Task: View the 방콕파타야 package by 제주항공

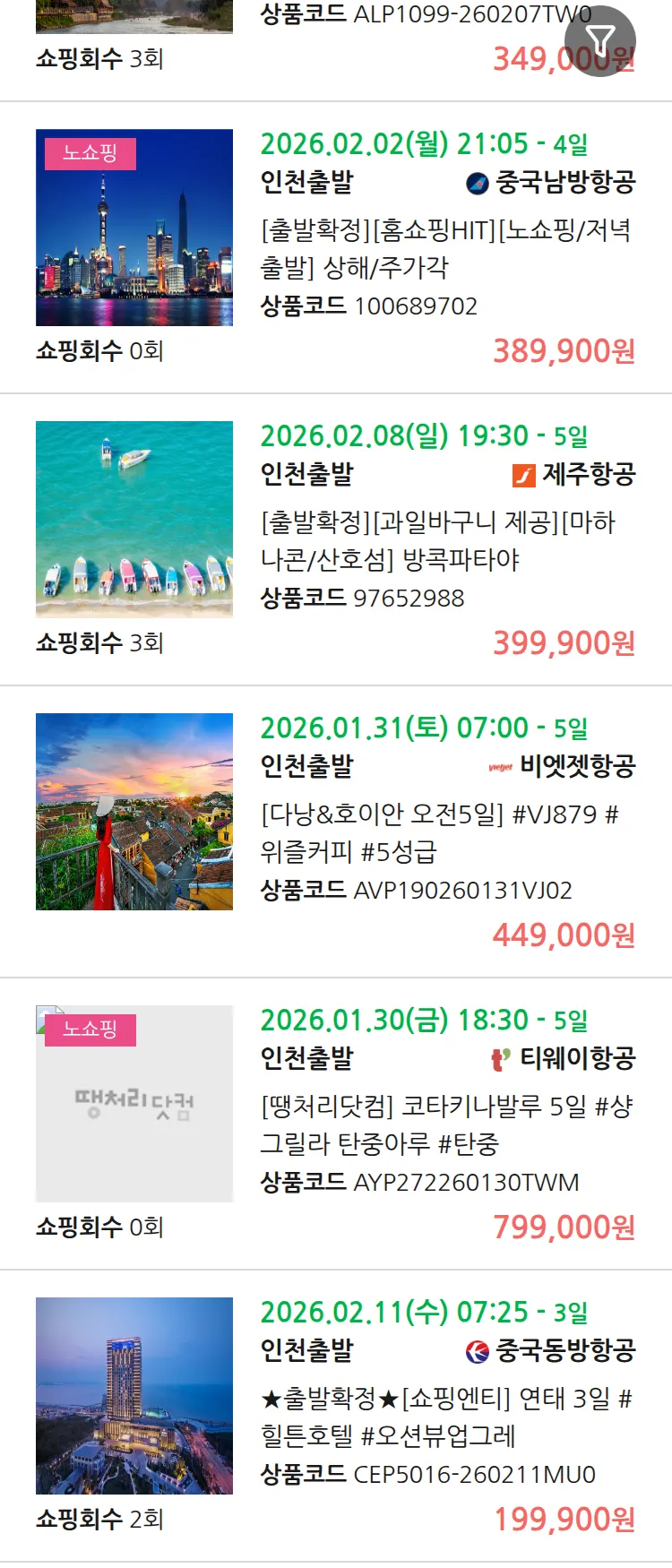Action: point(438,541)
